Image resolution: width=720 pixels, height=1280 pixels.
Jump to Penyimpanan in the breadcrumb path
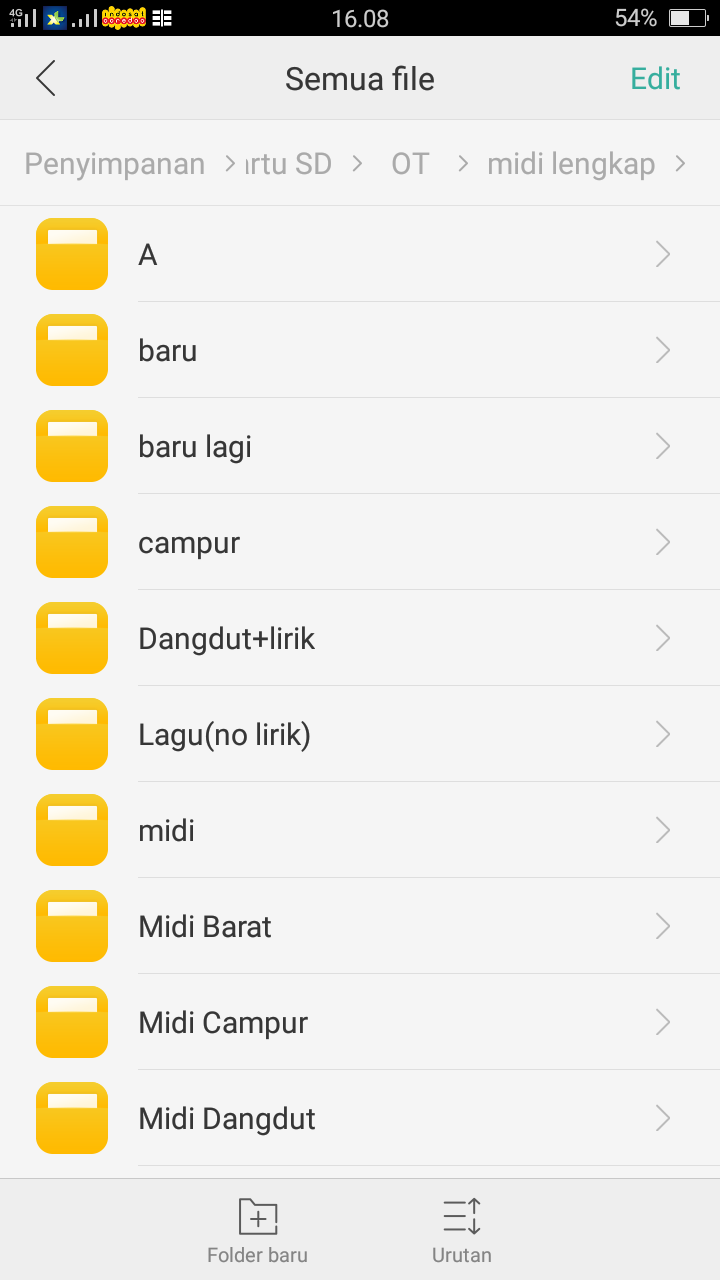(115, 164)
